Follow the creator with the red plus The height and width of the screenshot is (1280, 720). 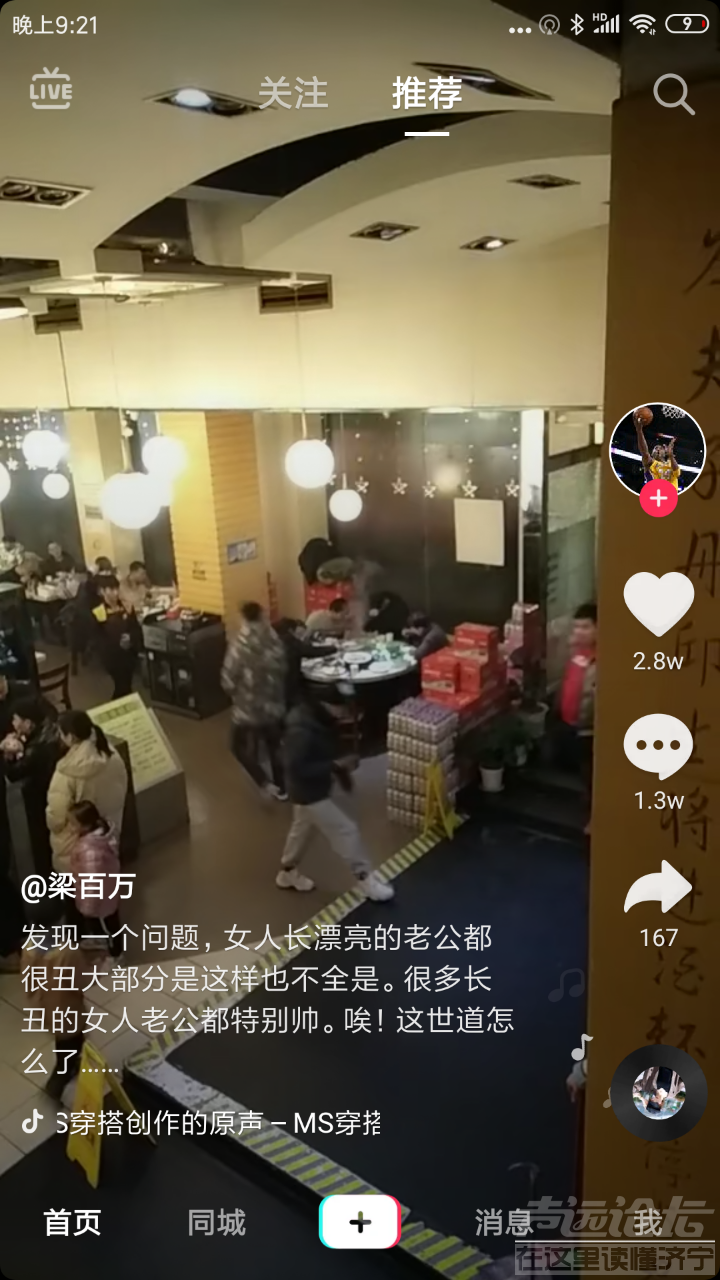click(x=658, y=497)
